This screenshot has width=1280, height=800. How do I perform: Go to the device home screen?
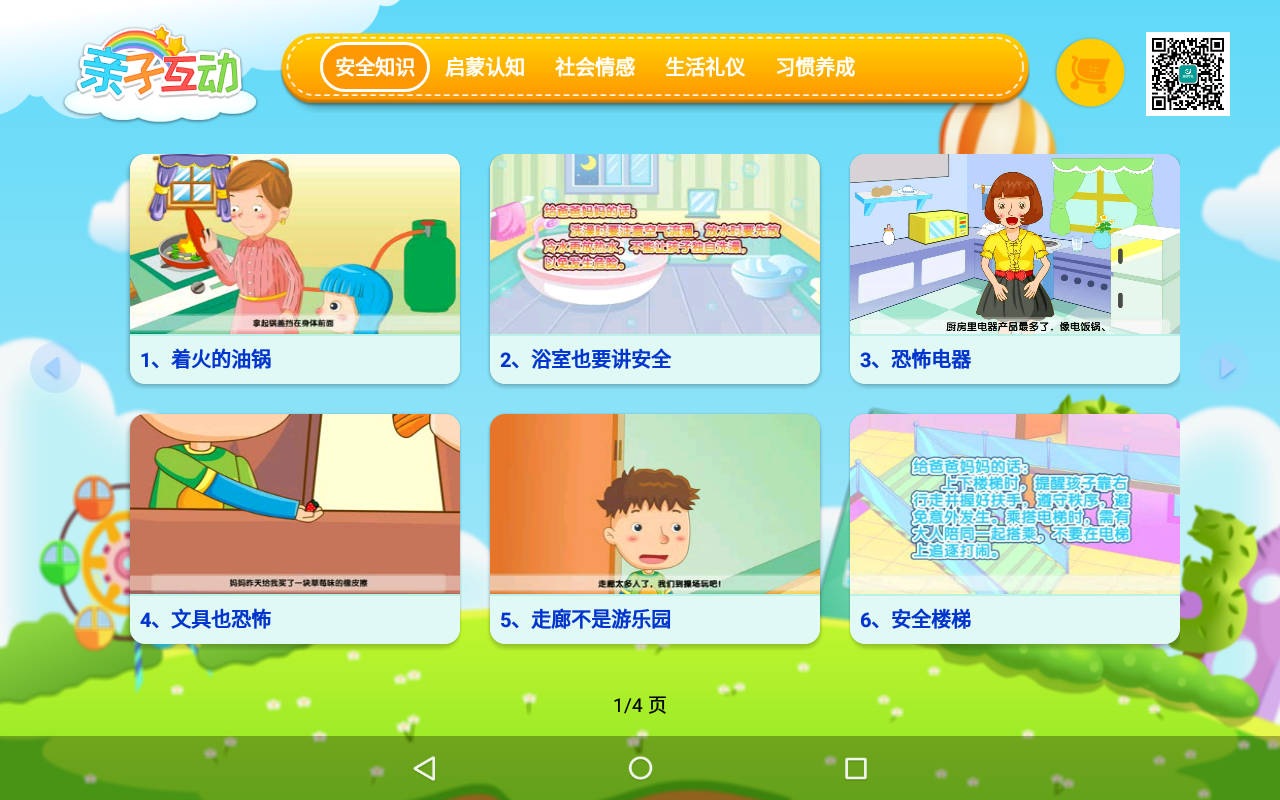[x=640, y=768]
